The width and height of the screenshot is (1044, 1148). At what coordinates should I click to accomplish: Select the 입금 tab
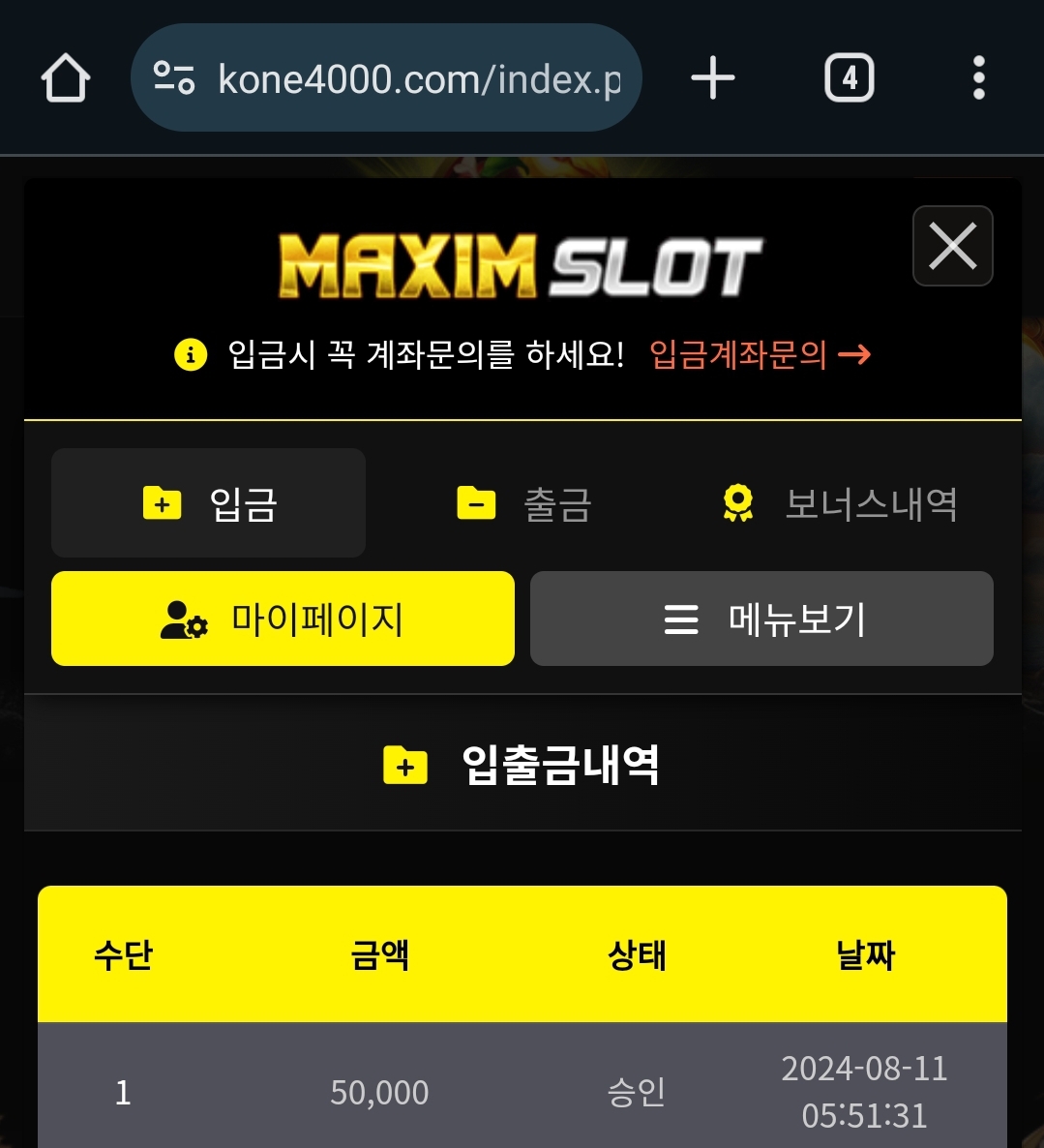[208, 503]
